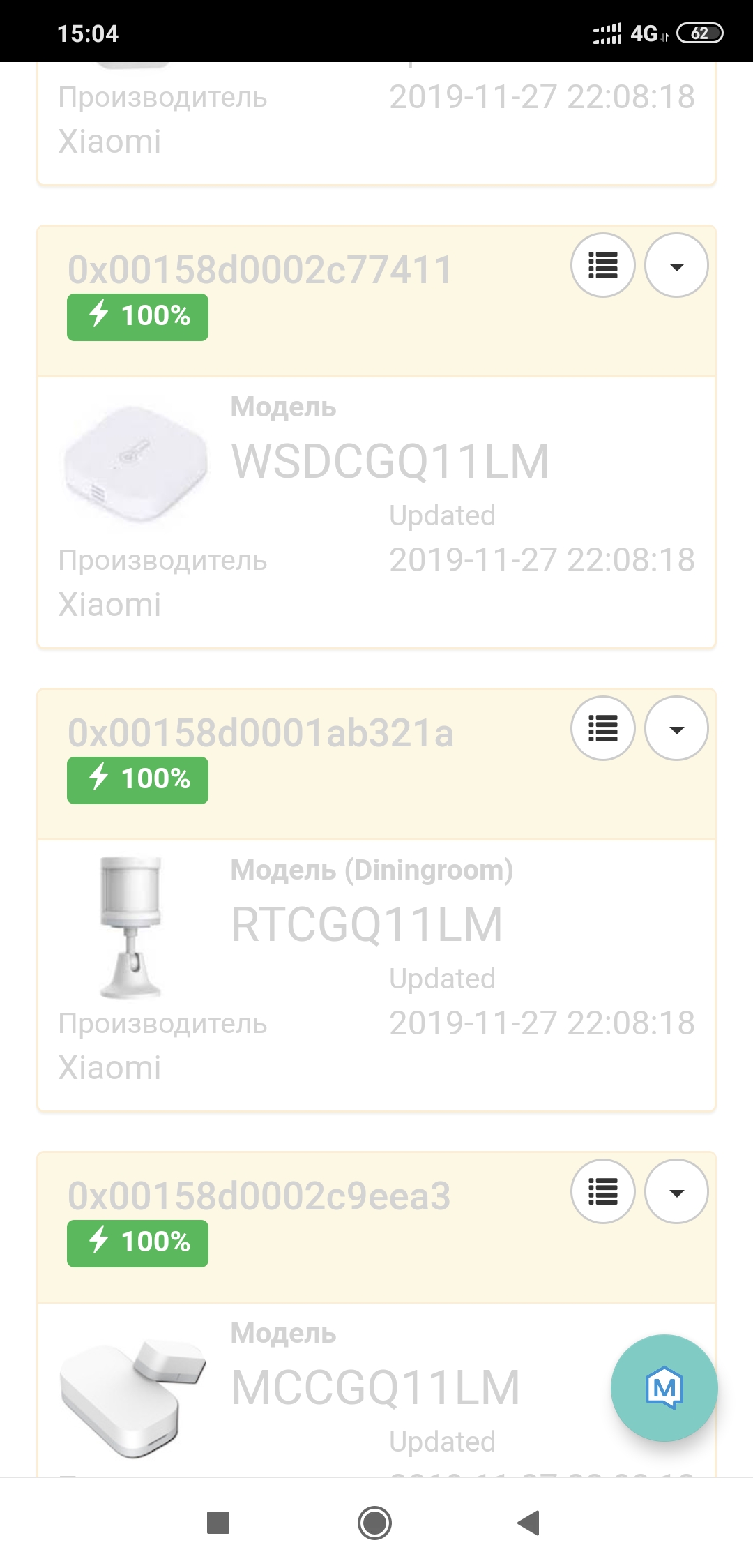
Task: Click the battery lightning icon on WSDCGQ11LM card
Action: (98, 316)
